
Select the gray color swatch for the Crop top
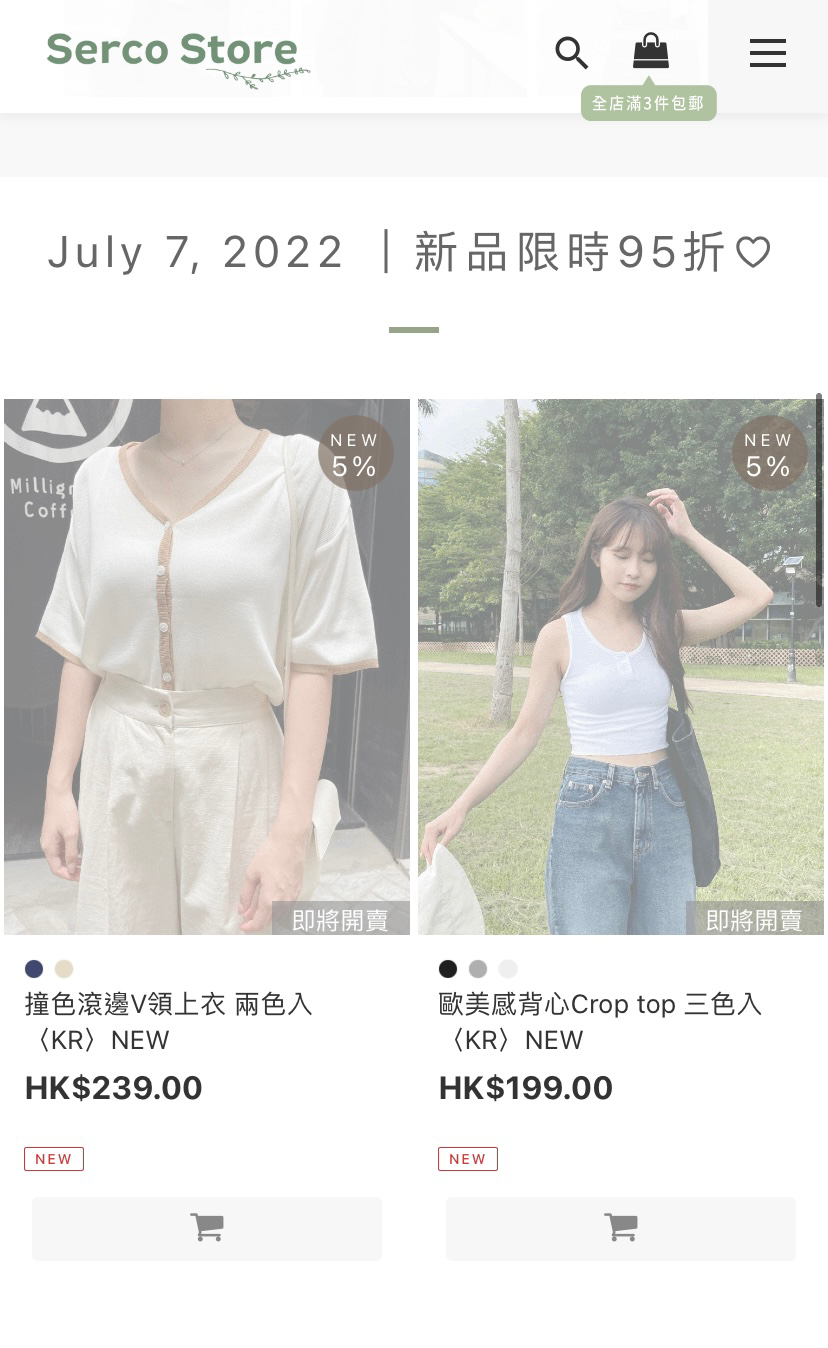point(478,969)
